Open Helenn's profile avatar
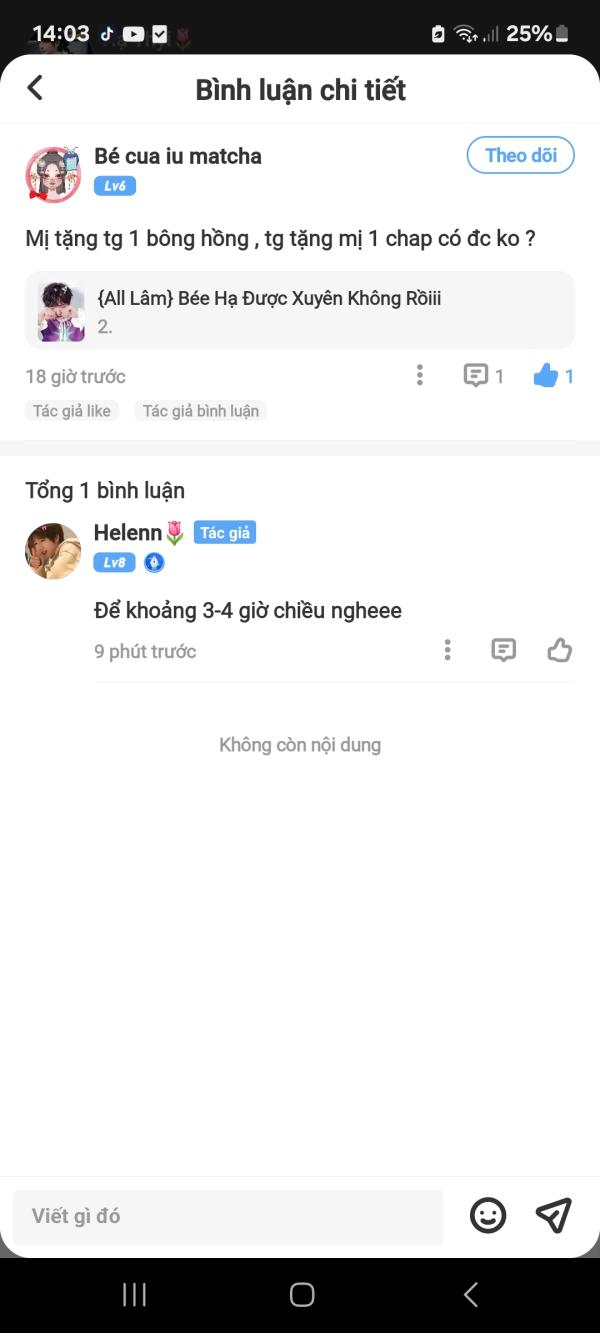This screenshot has height=1333, width=600. pos(52,550)
